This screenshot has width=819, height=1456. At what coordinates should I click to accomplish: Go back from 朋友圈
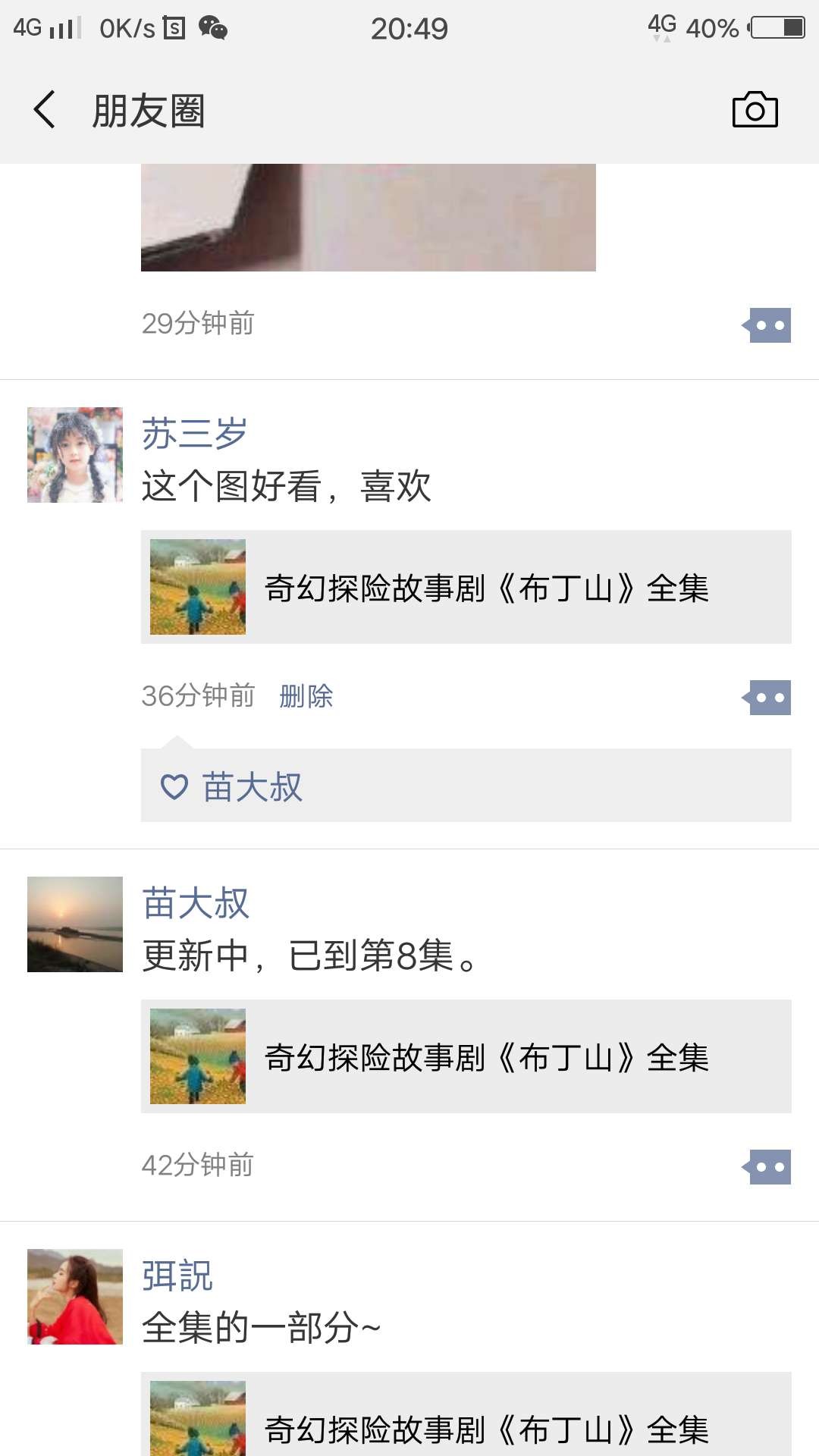tap(45, 110)
